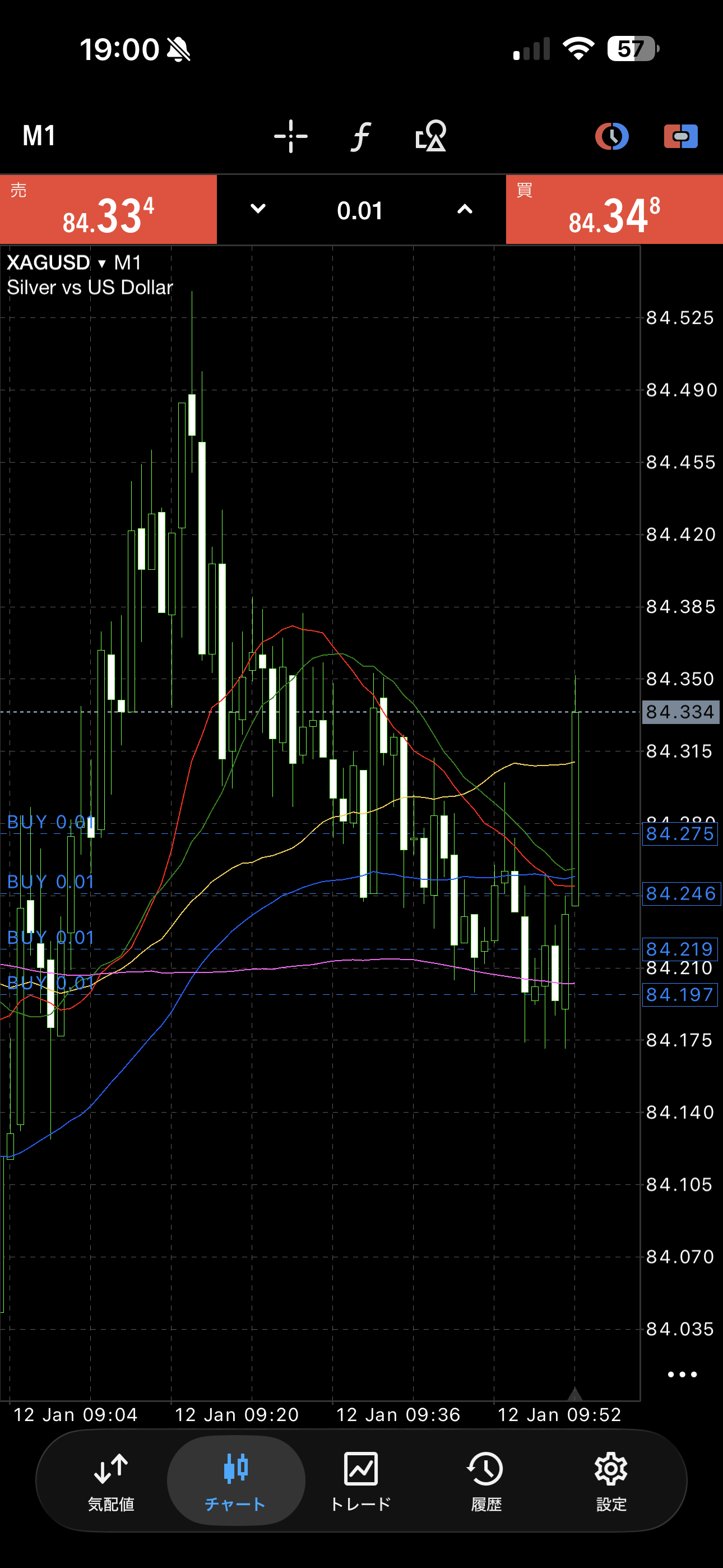Select the チャート chart tab

click(x=235, y=1481)
